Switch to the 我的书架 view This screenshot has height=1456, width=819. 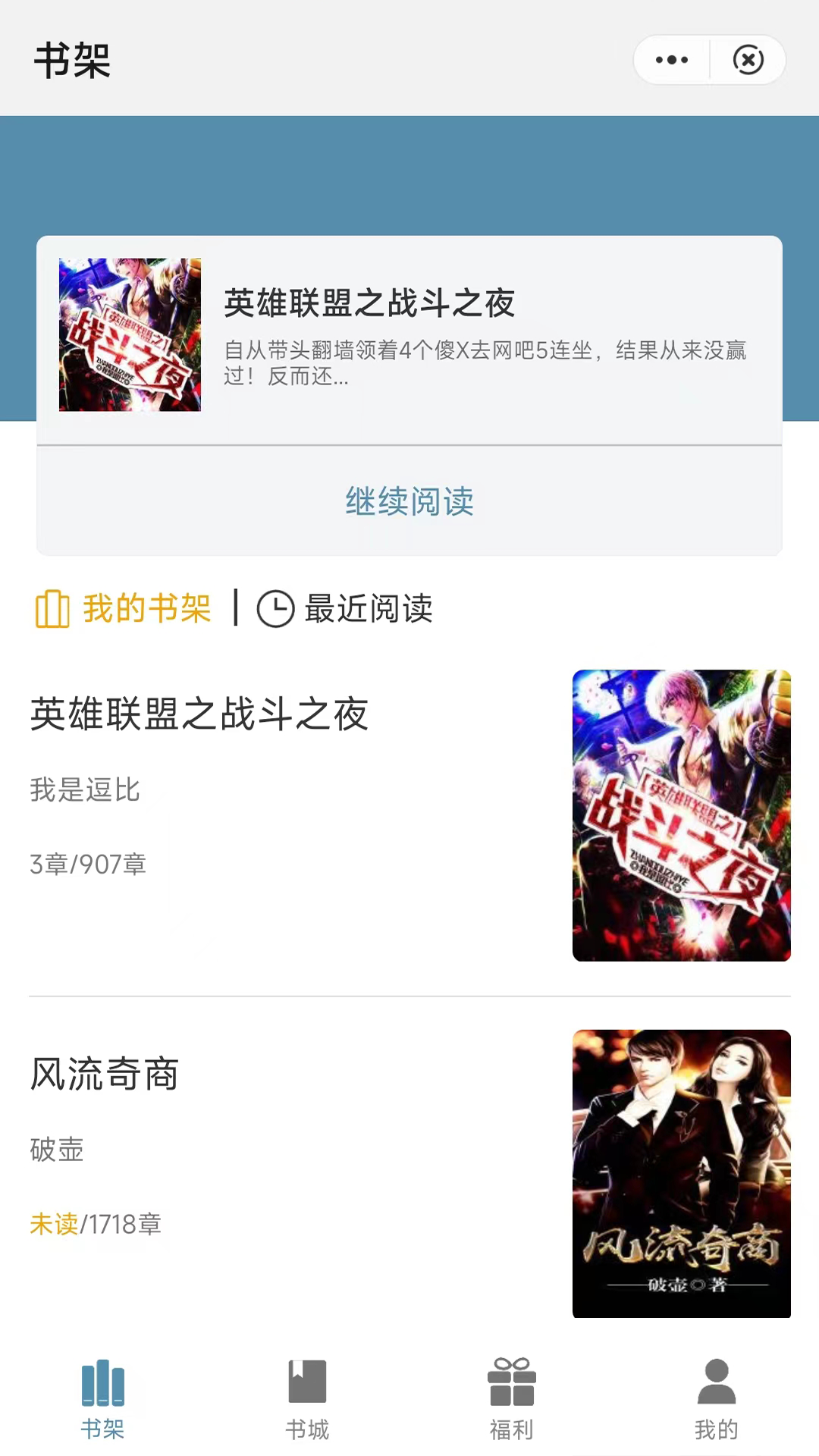(147, 609)
